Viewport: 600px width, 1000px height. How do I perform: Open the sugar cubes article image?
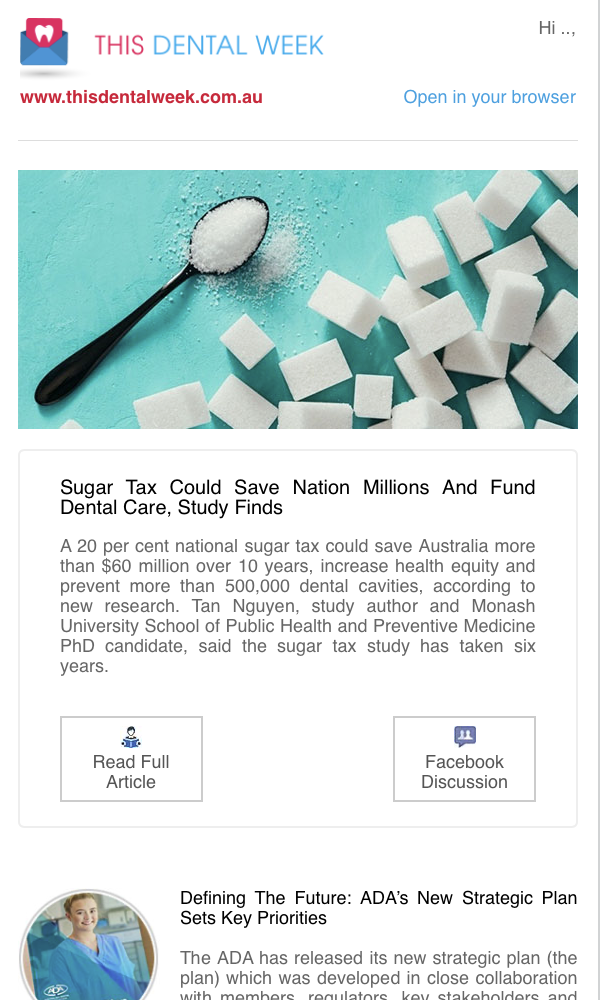298,299
